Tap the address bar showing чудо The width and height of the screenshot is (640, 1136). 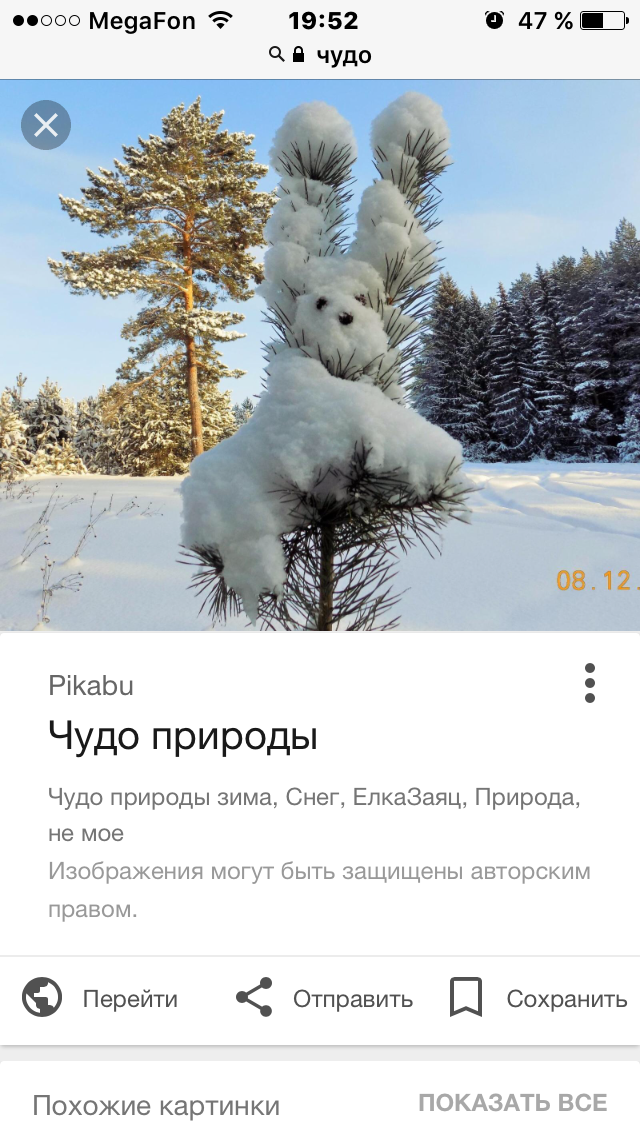point(320,55)
